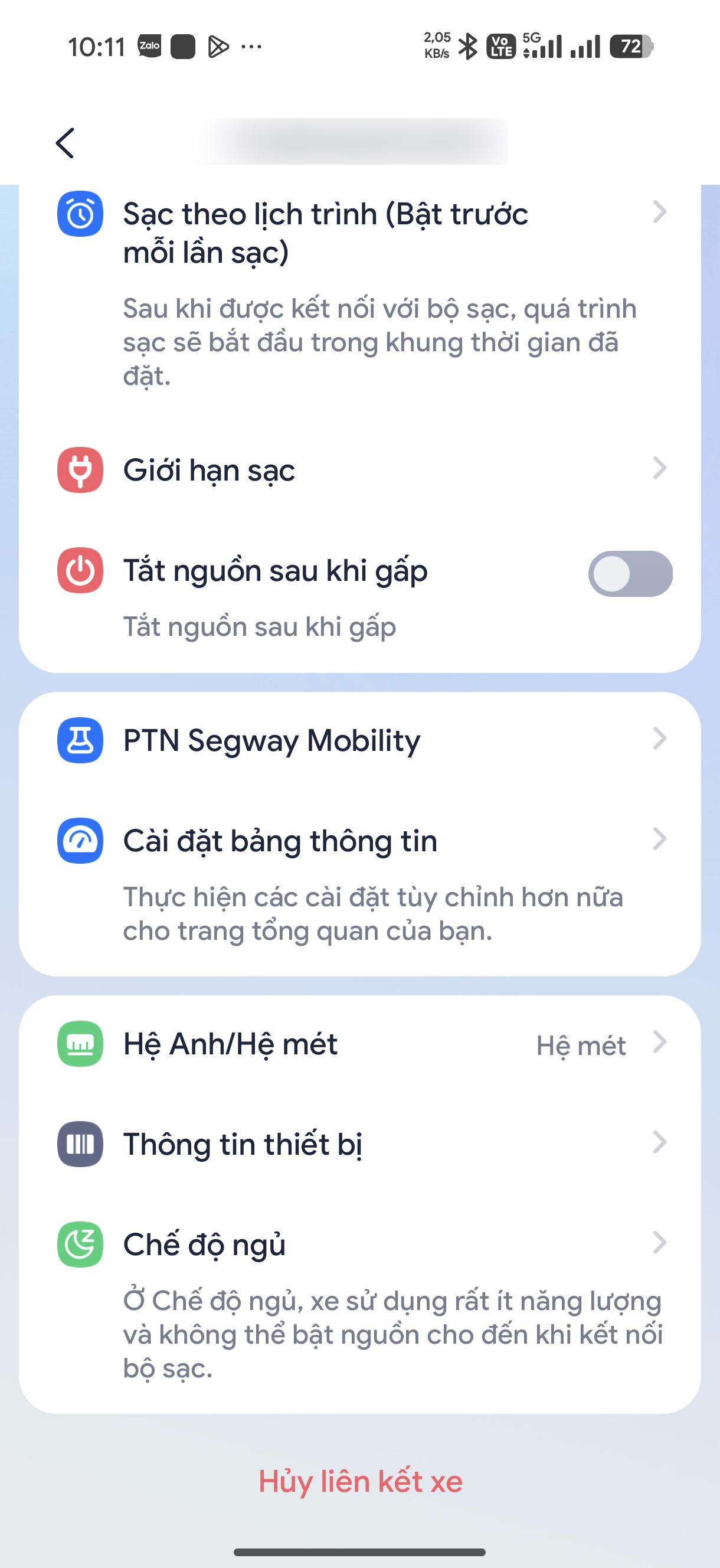Tap Hủy liên kết xe
Screen dimensions: 720x1568
point(361,1482)
